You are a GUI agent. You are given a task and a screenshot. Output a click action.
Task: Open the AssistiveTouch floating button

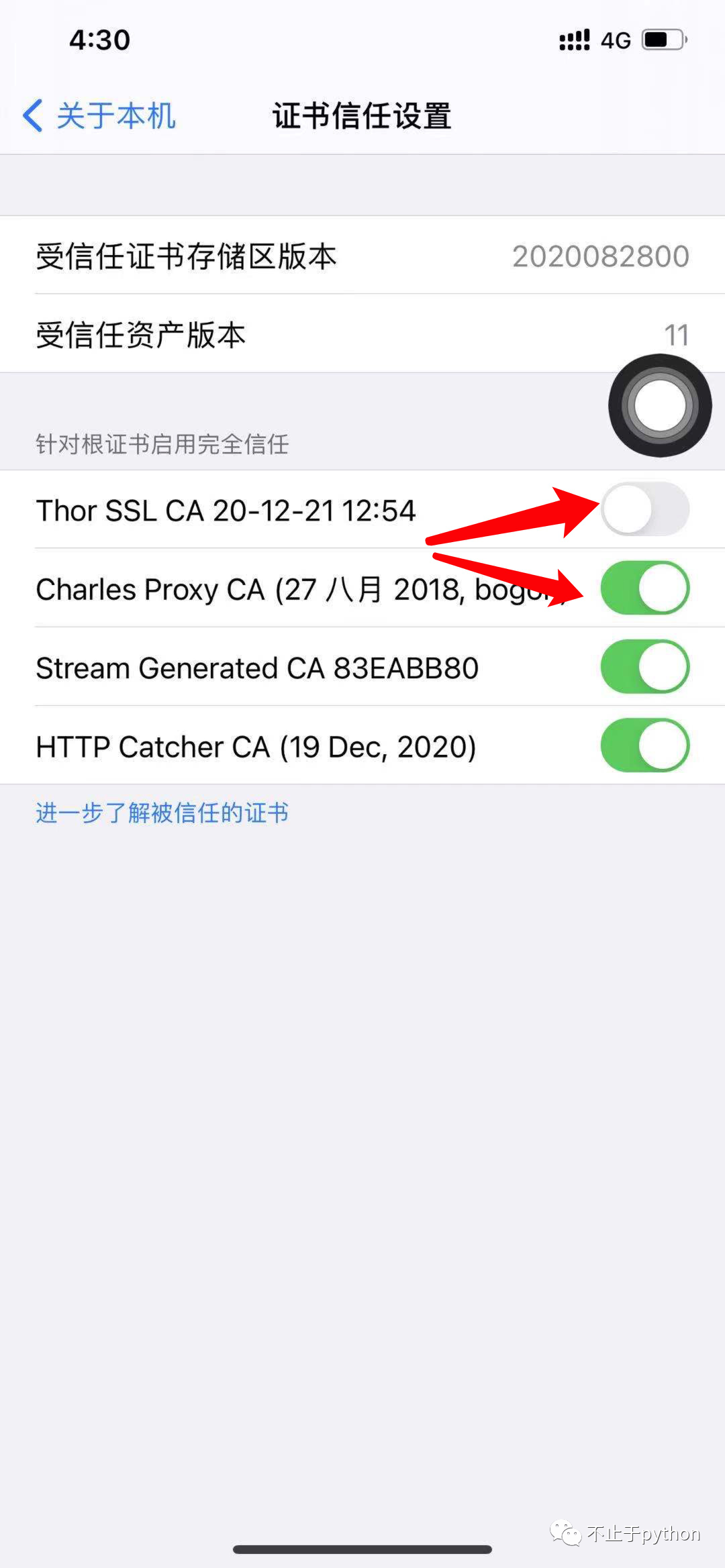click(660, 406)
